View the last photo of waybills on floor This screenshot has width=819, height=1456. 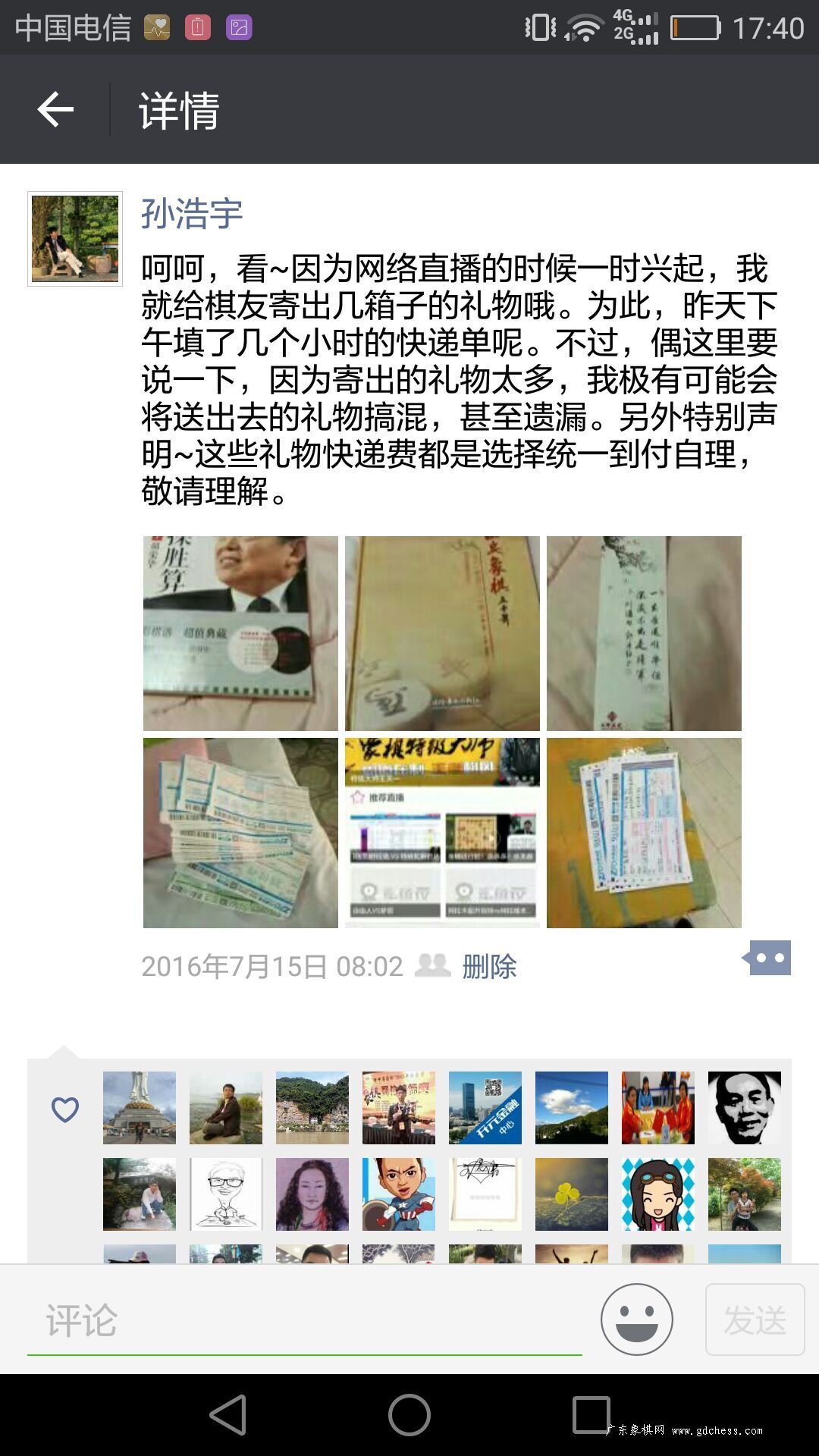(644, 833)
